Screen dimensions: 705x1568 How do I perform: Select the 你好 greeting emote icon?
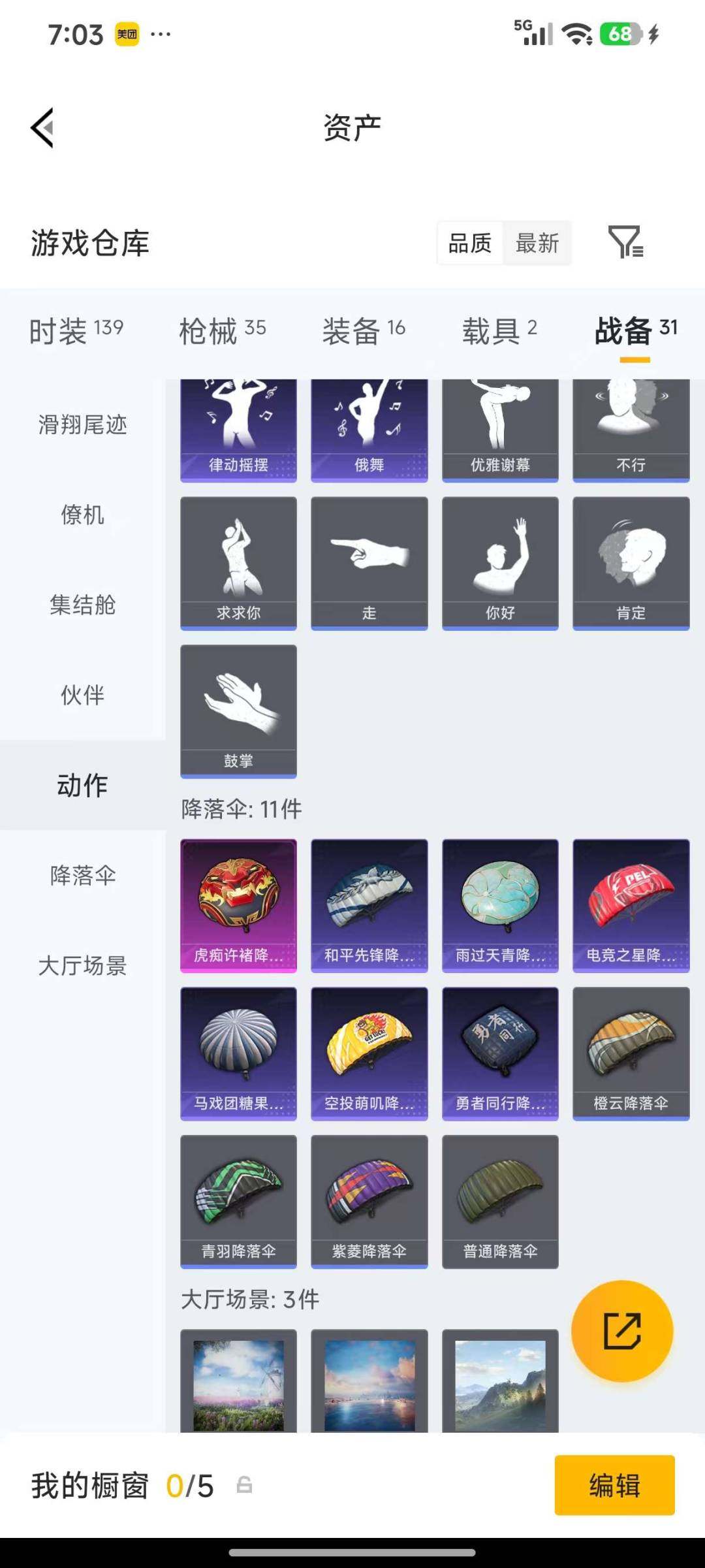coord(500,562)
